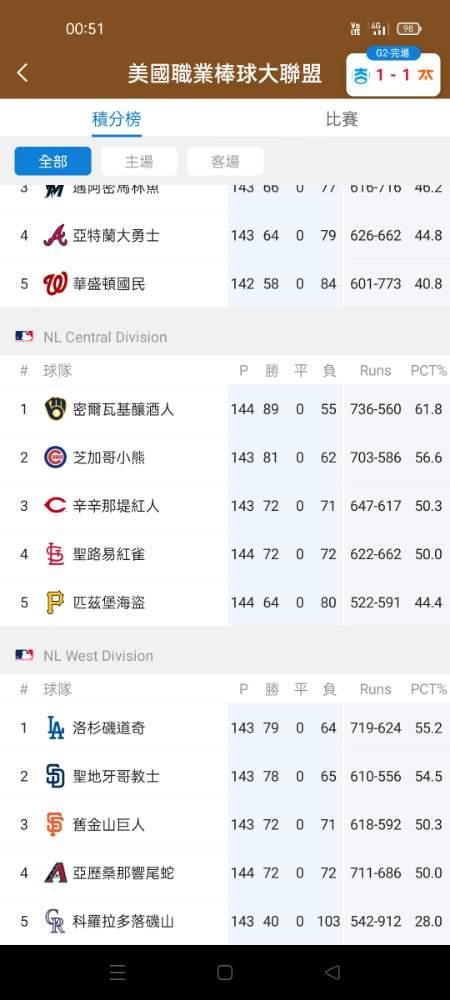
Task: Tap the system home button
Action: click(x=224, y=973)
